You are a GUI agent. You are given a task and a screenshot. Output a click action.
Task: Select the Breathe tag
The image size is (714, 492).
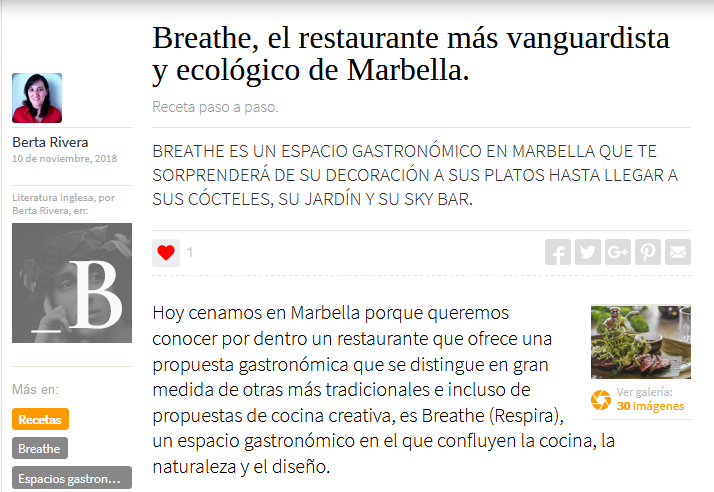click(x=40, y=449)
